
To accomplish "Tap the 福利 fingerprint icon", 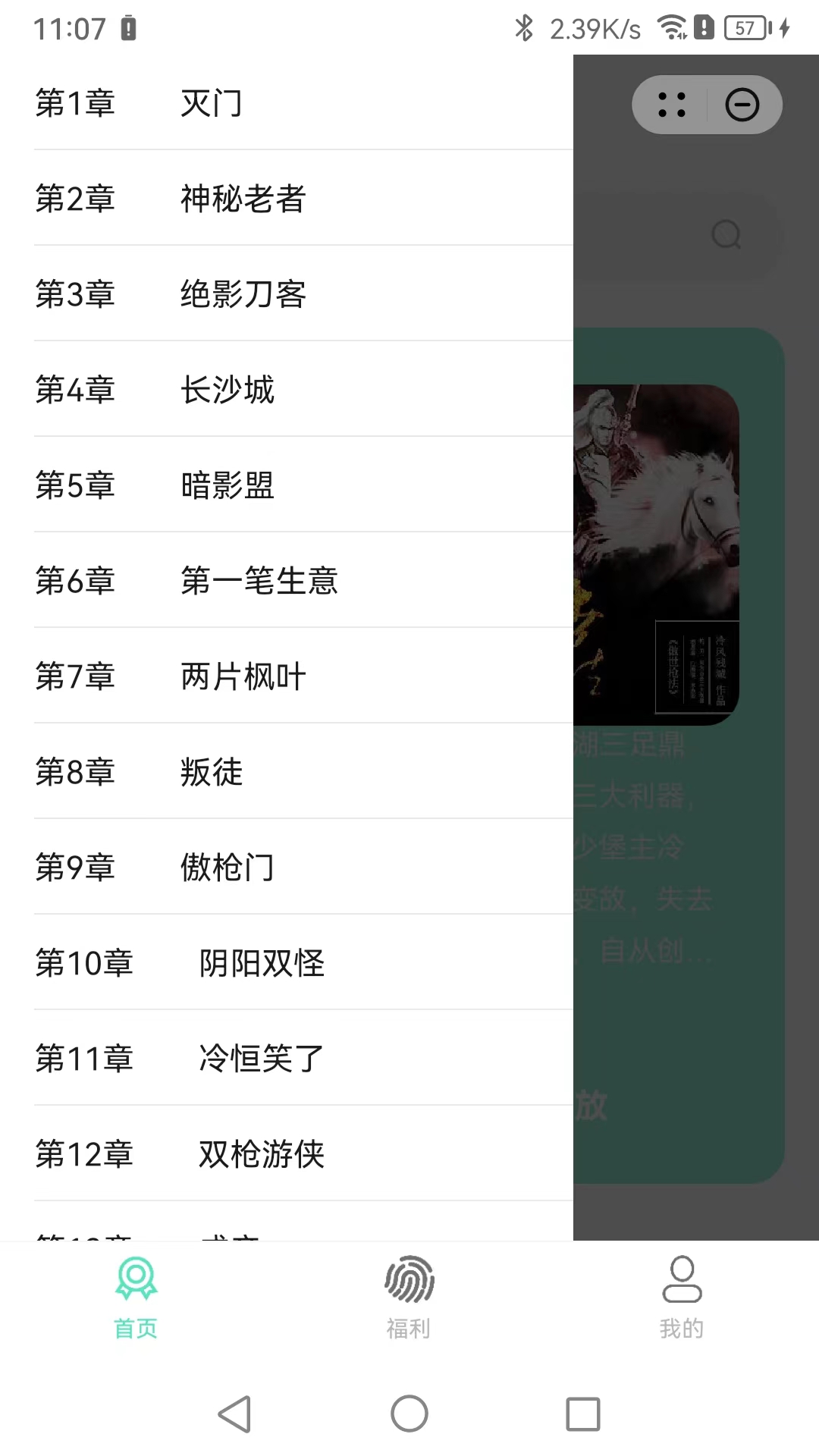I will 409,1280.
